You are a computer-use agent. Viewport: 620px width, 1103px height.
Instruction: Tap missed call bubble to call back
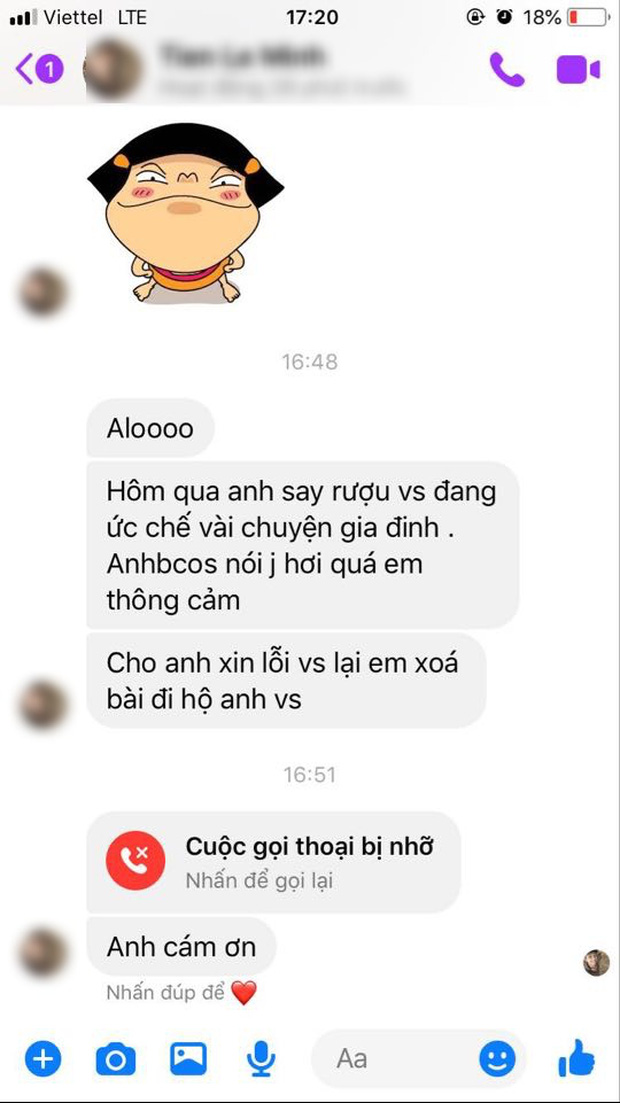(x=273, y=861)
